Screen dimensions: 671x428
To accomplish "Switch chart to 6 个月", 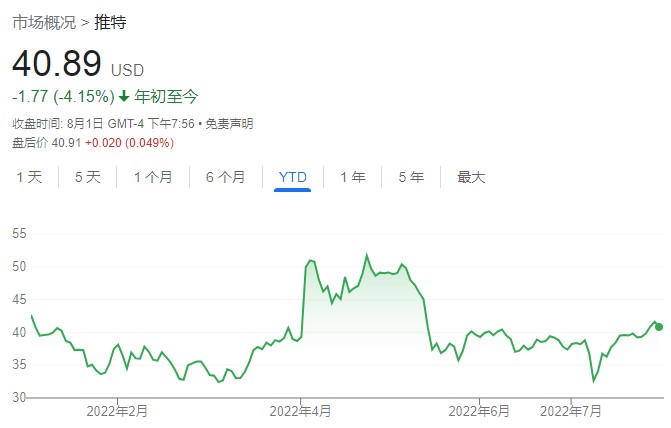I will pos(225,177).
